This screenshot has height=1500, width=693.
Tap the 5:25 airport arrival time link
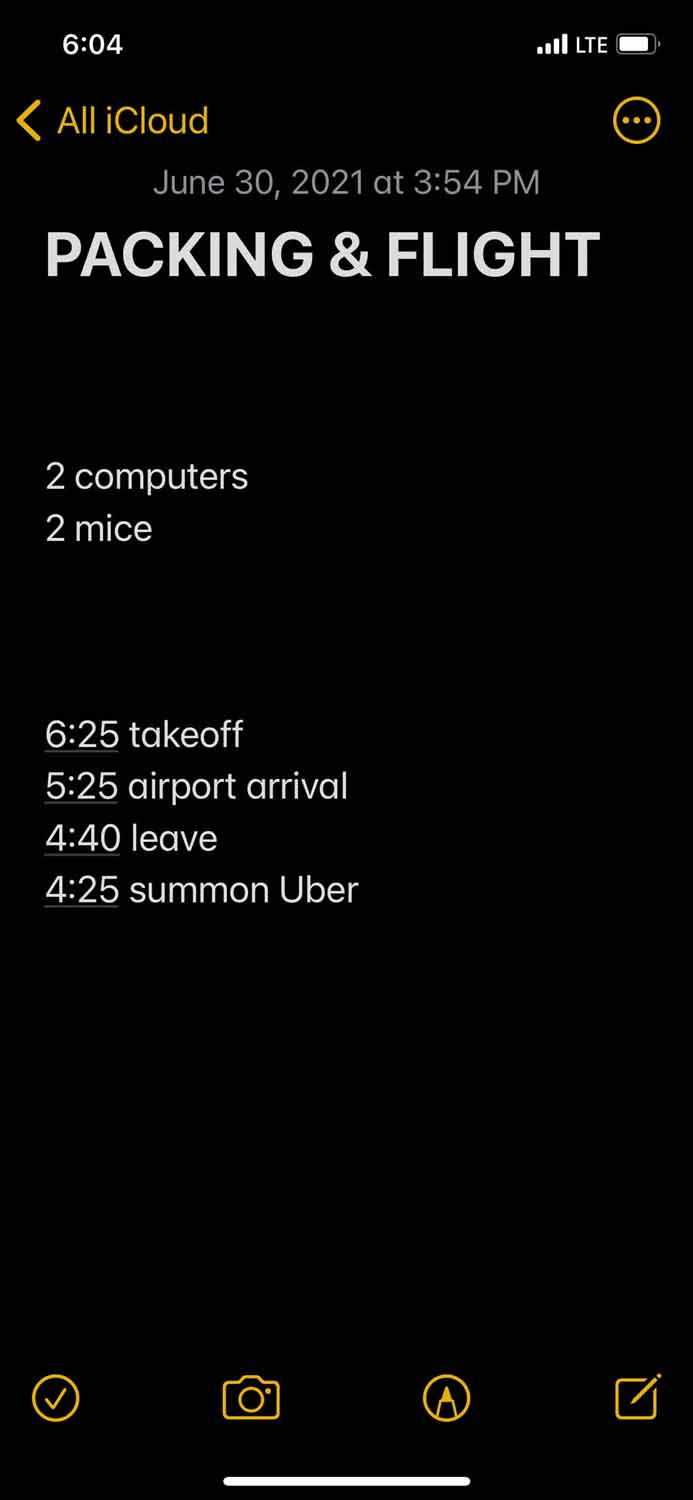[82, 787]
